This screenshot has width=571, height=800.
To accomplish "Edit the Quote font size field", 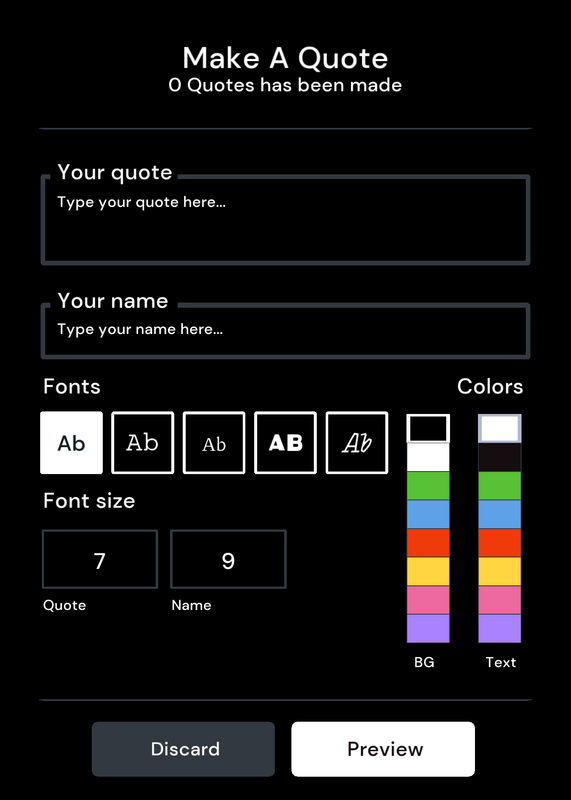I will (x=100, y=559).
